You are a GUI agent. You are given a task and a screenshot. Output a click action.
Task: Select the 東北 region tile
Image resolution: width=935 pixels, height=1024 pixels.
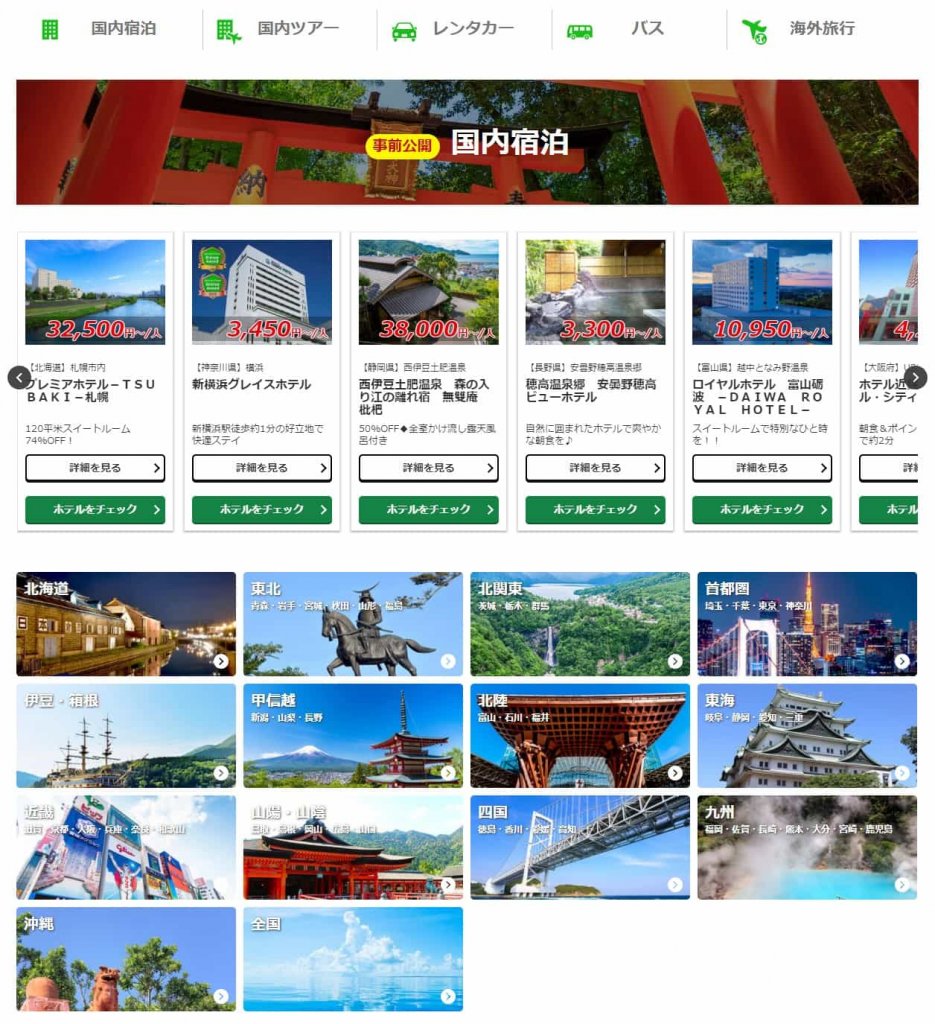[353, 624]
